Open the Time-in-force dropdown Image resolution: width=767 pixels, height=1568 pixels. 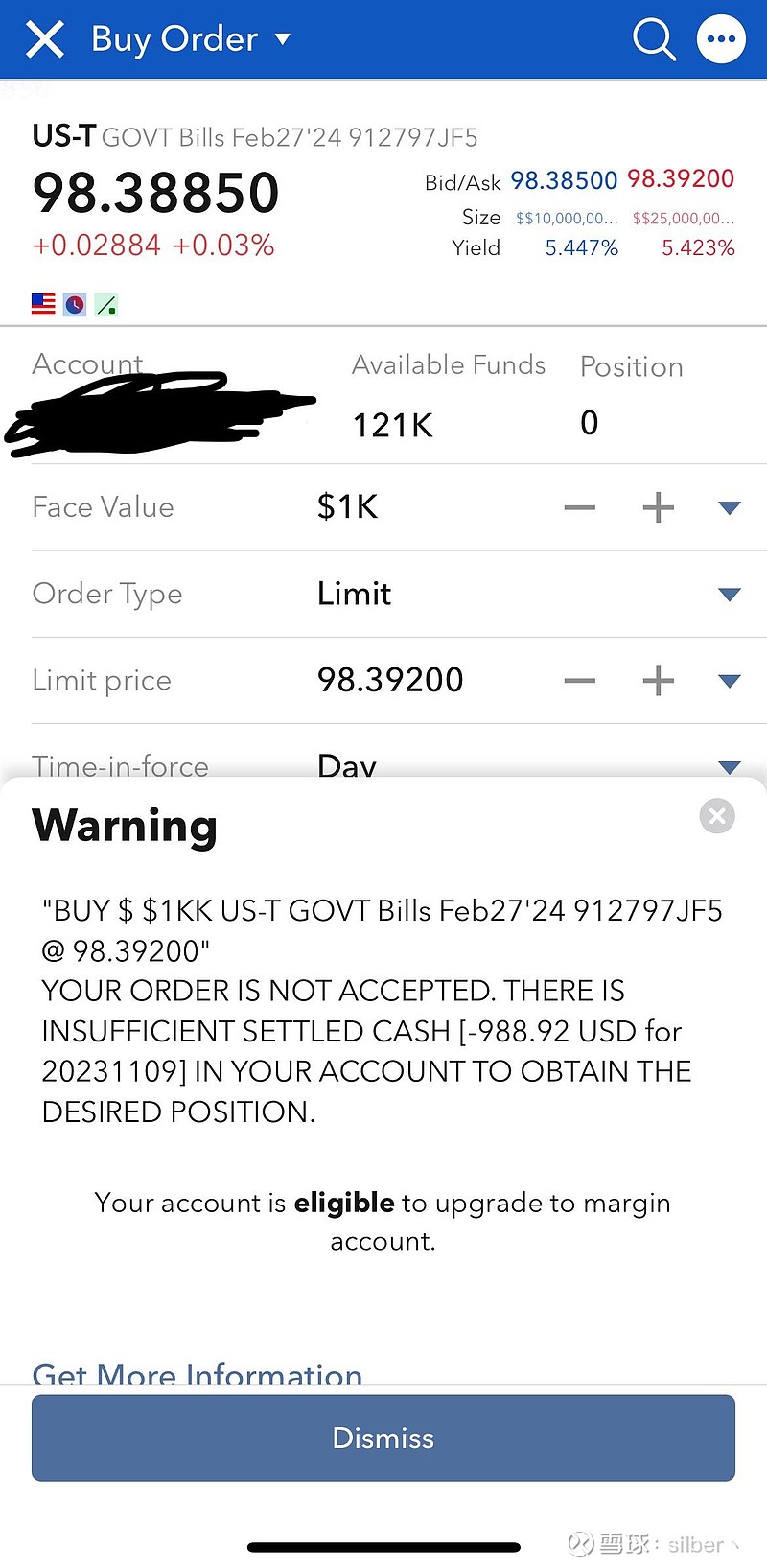pyautogui.click(x=729, y=766)
